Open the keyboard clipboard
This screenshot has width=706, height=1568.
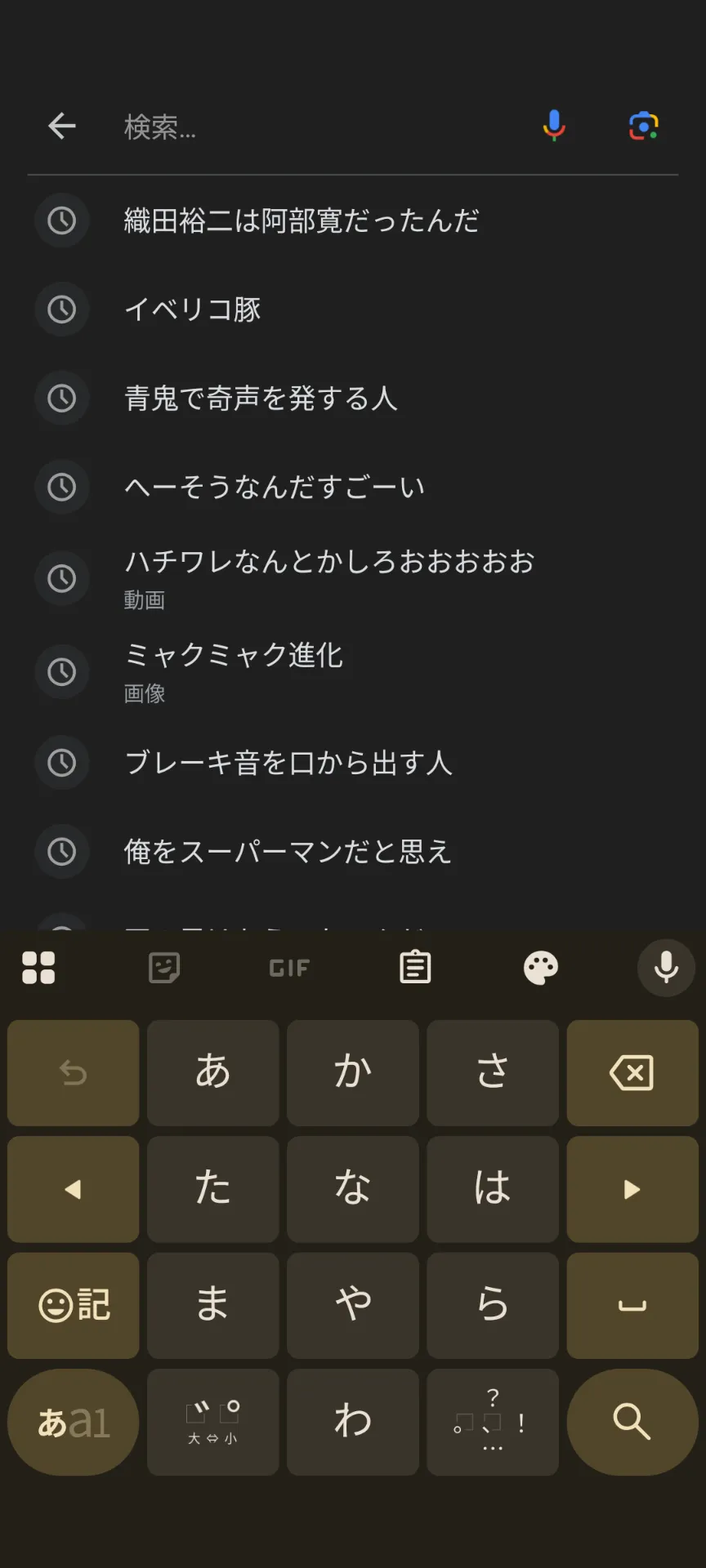coord(415,968)
